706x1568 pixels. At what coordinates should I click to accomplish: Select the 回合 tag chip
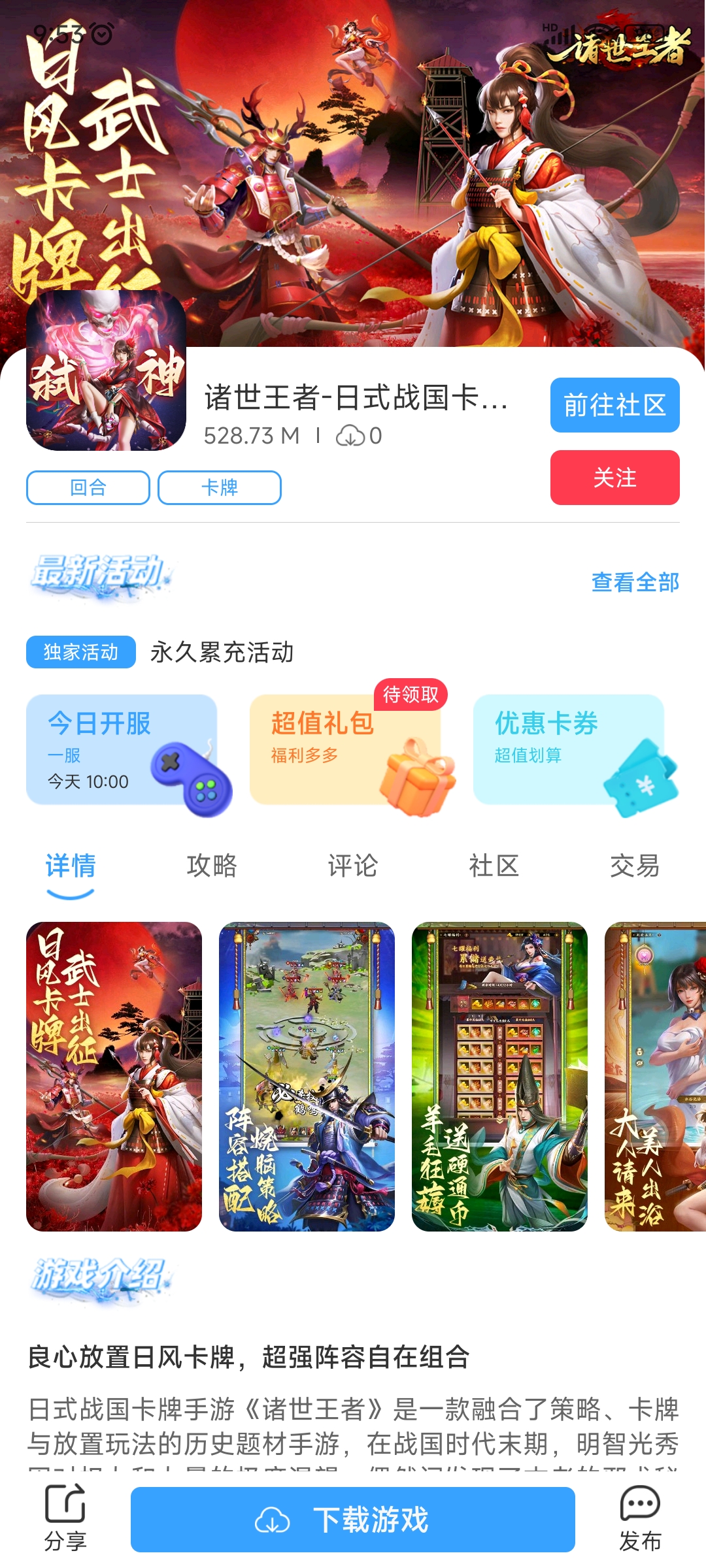pyautogui.click(x=88, y=487)
